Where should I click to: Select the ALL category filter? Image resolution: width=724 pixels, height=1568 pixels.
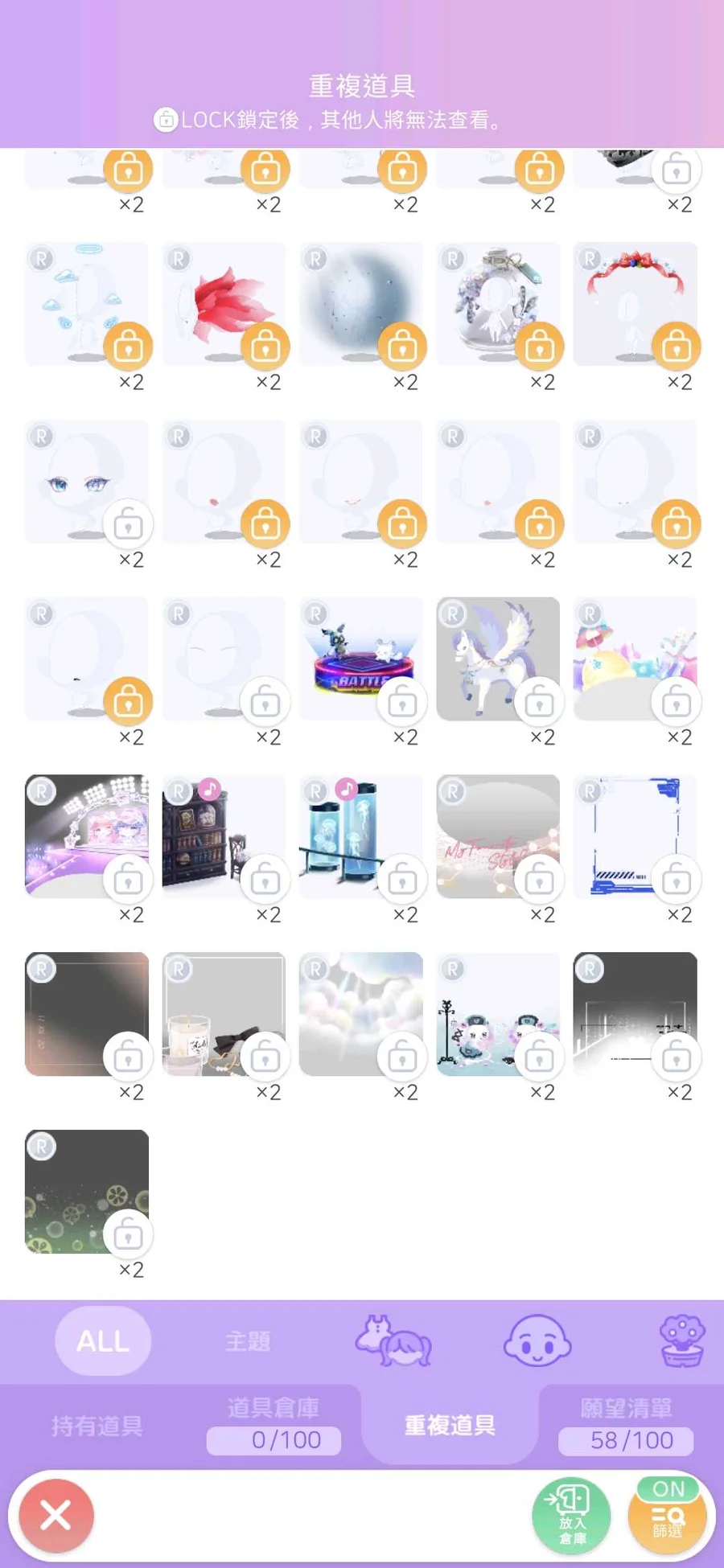(x=102, y=1340)
